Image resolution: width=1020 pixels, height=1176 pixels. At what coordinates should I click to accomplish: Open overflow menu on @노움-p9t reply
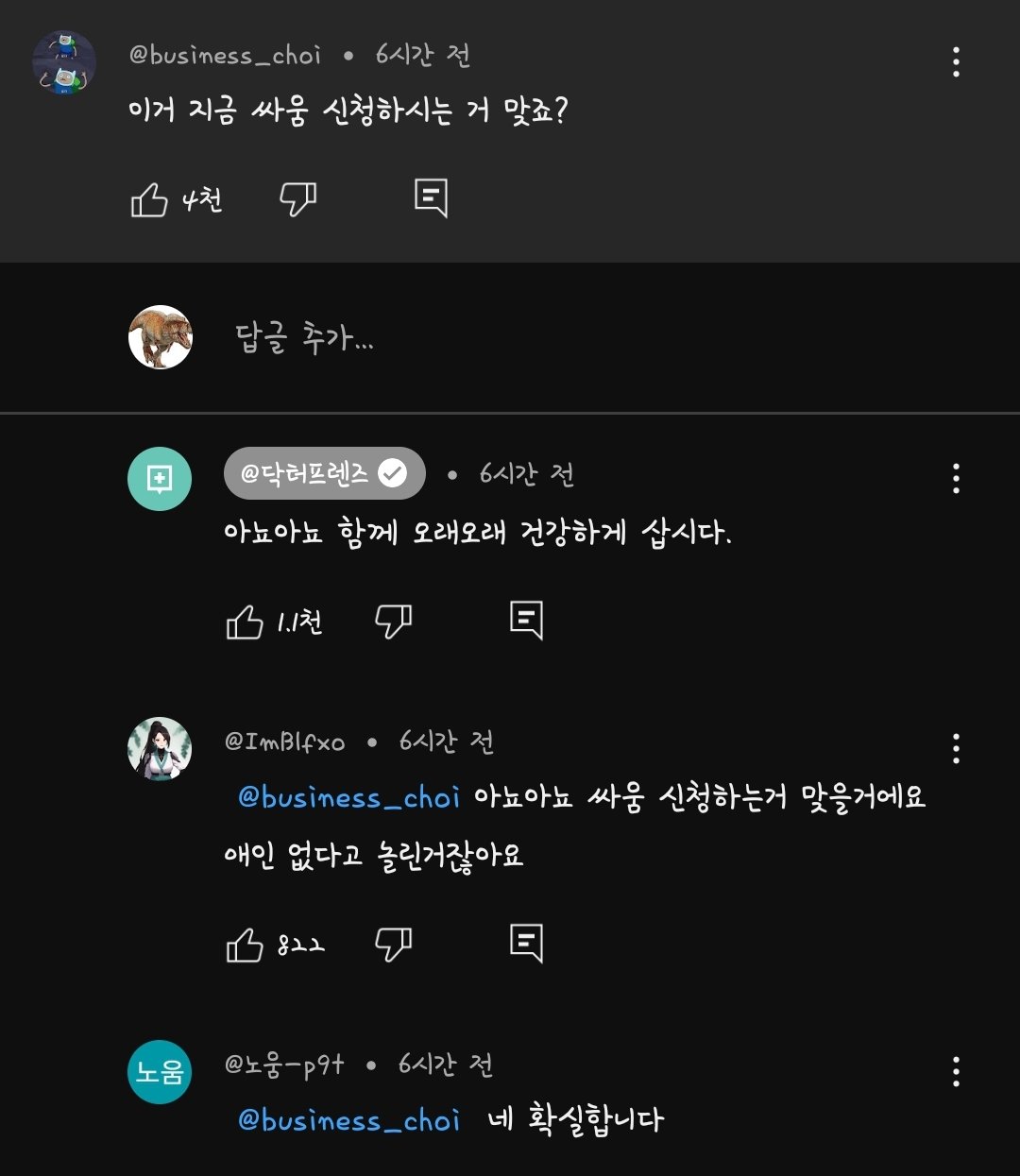(x=956, y=1071)
